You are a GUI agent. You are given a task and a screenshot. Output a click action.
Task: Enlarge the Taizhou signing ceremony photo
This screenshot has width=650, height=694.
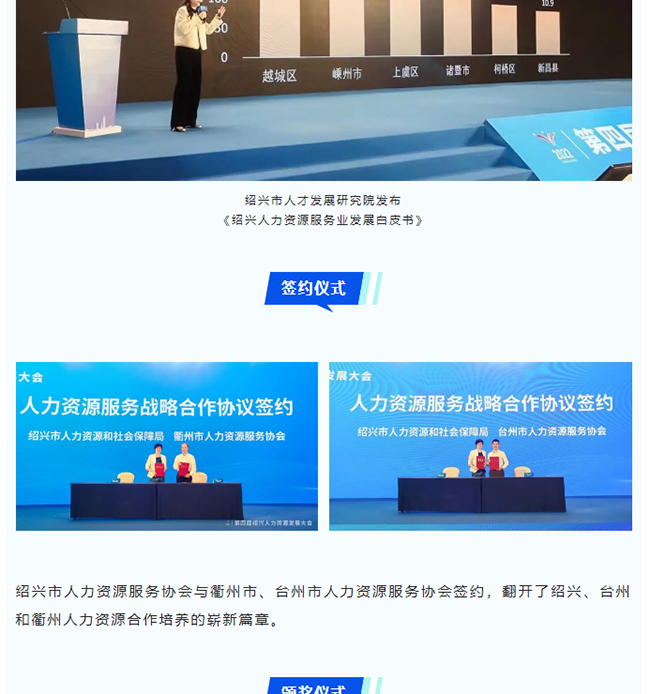pos(480,446)
